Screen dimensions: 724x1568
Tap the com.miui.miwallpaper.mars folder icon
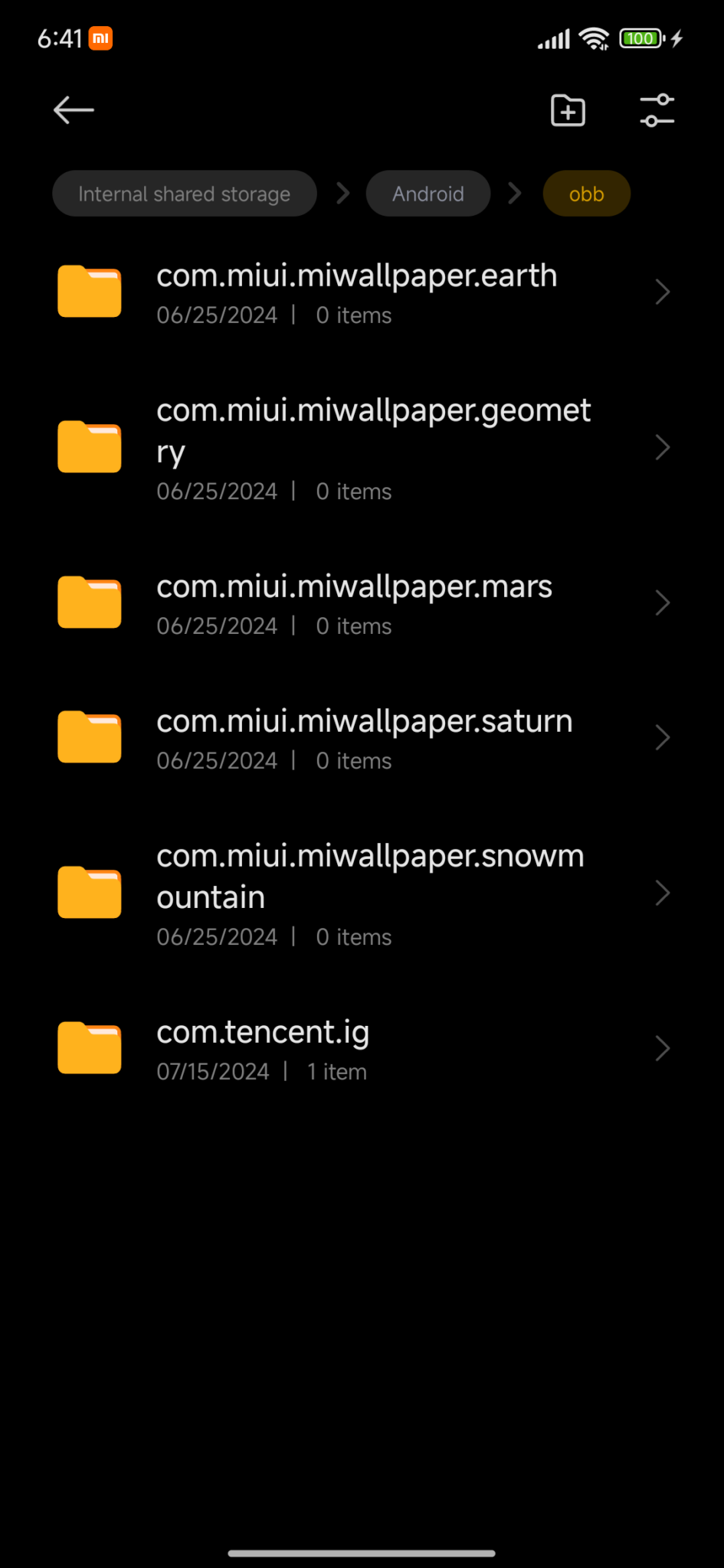[x=89, y=602]
